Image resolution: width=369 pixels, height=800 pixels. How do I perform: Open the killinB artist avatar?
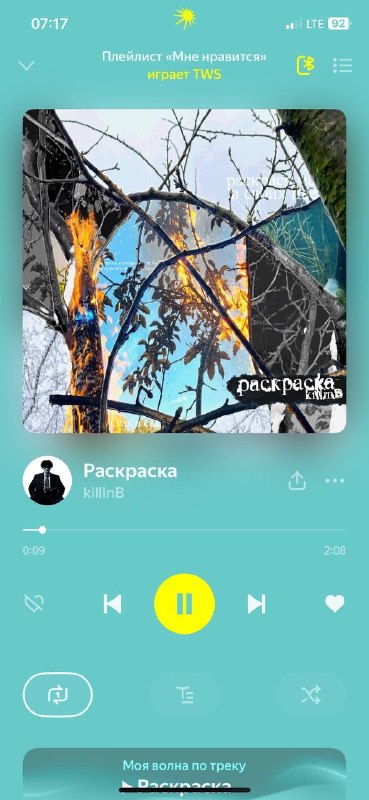pos(47,481)
